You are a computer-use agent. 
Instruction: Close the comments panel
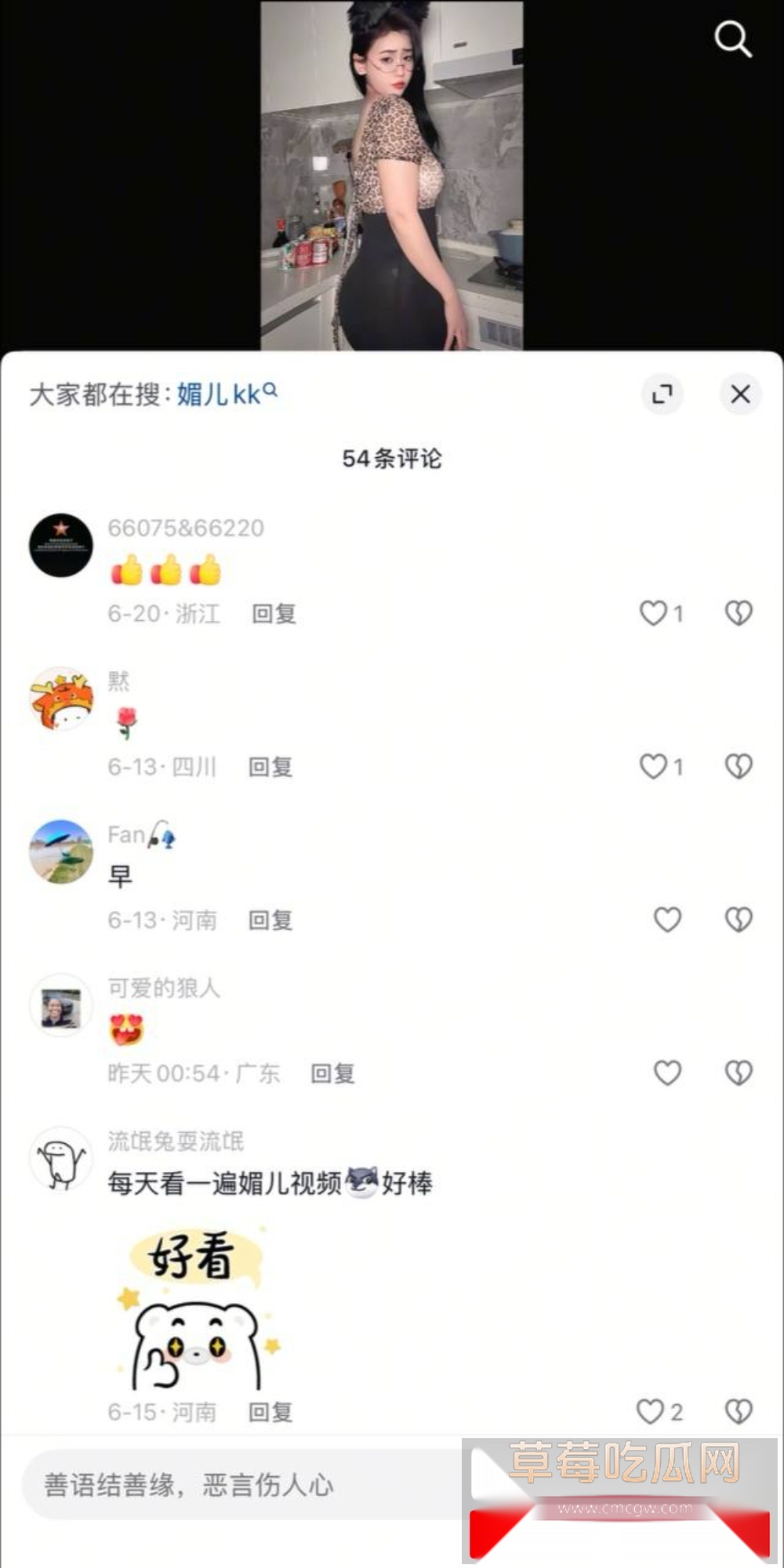[x=740, y=394]
